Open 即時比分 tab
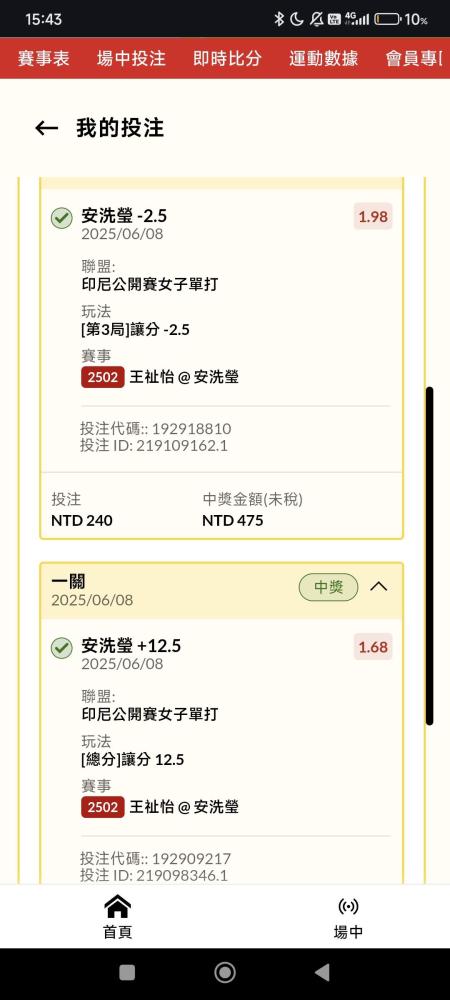This screenshot has height=1000, width=450. 228,59
